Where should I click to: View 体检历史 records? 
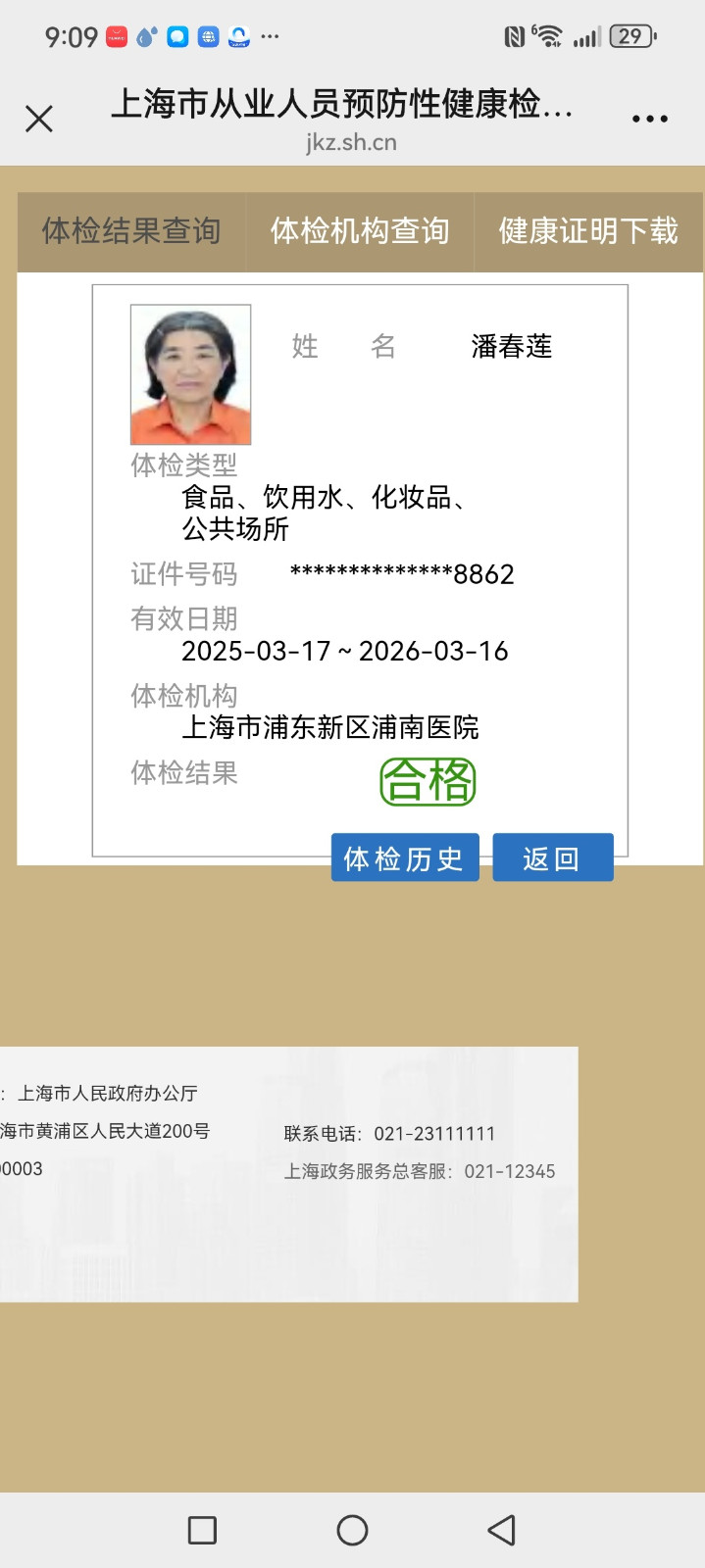[404, 858]
